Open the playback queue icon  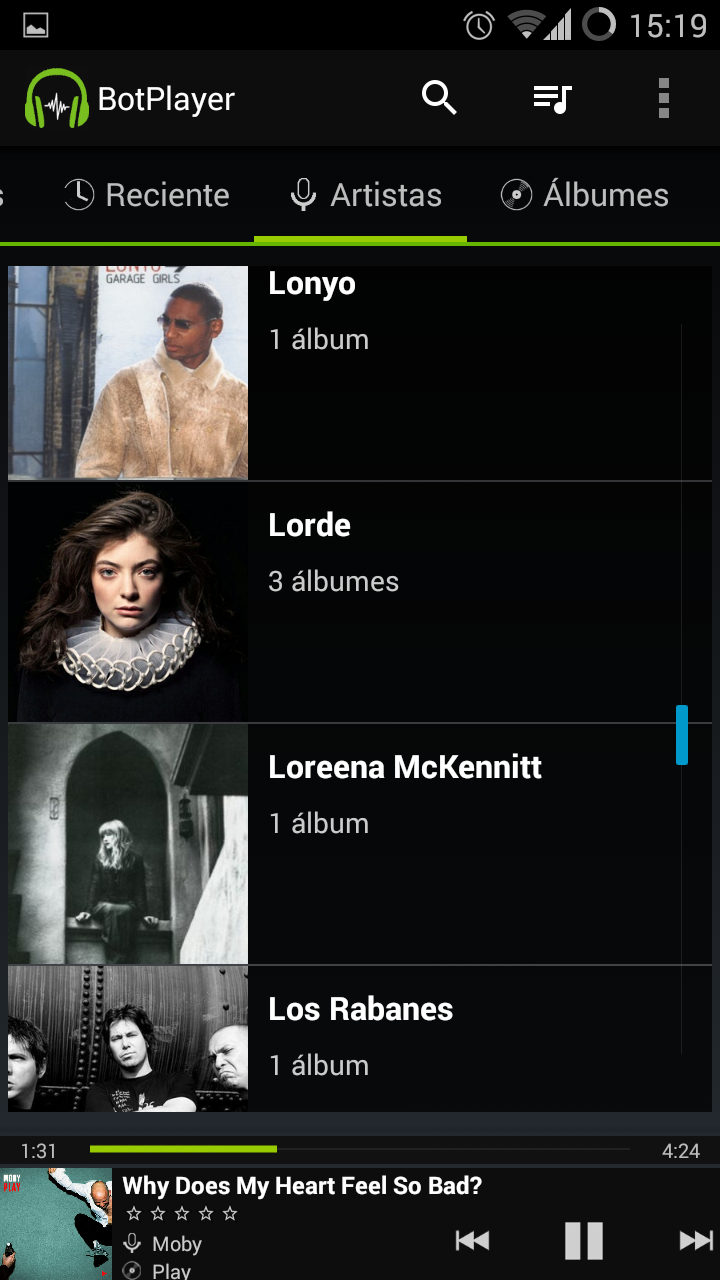point(551,98)
